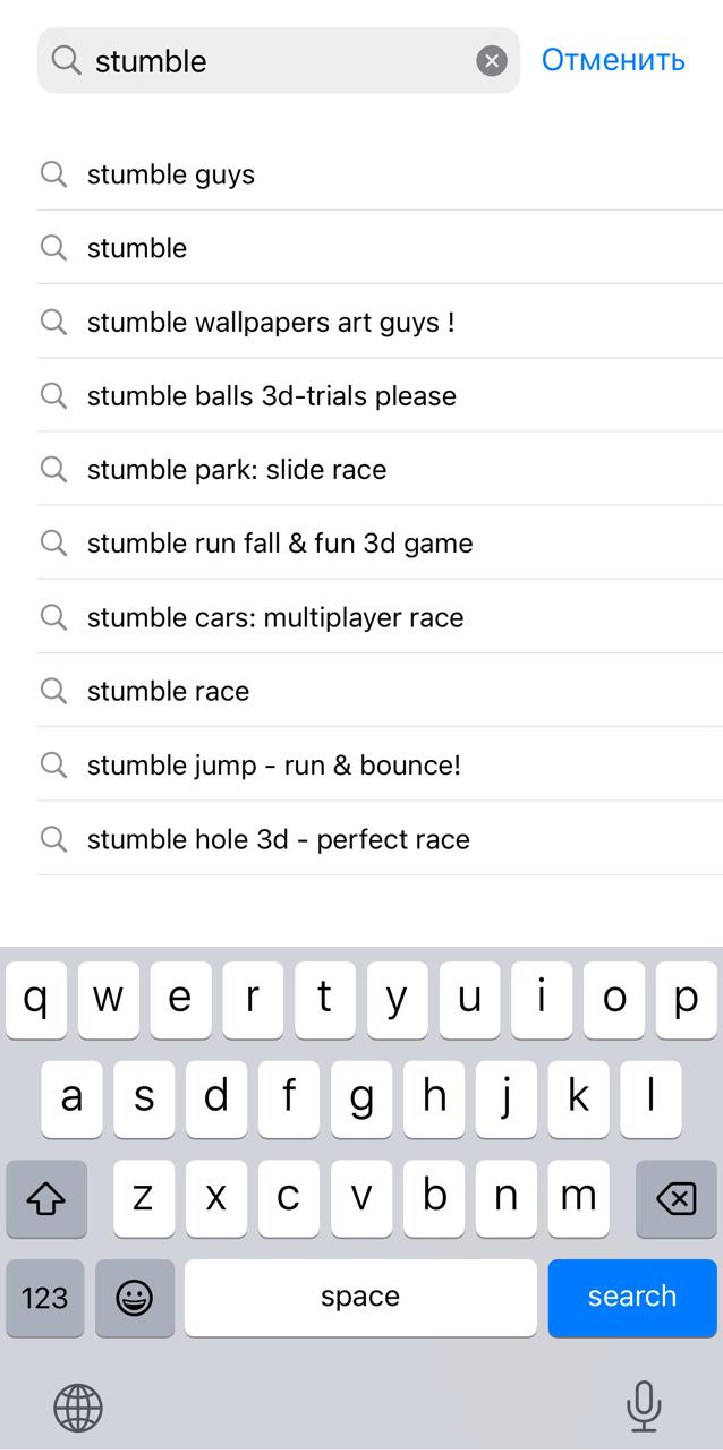Open the emoji keyboard
Screen dimensions: 723x1450
pos(135,1297)
